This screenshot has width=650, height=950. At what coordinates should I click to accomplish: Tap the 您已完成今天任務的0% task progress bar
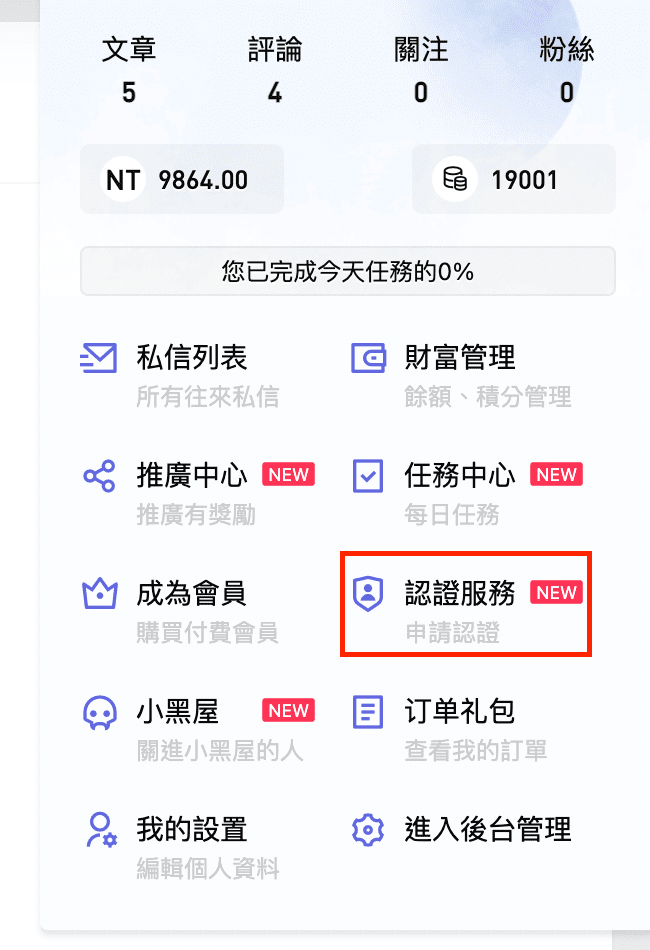[x=347, y=271]
